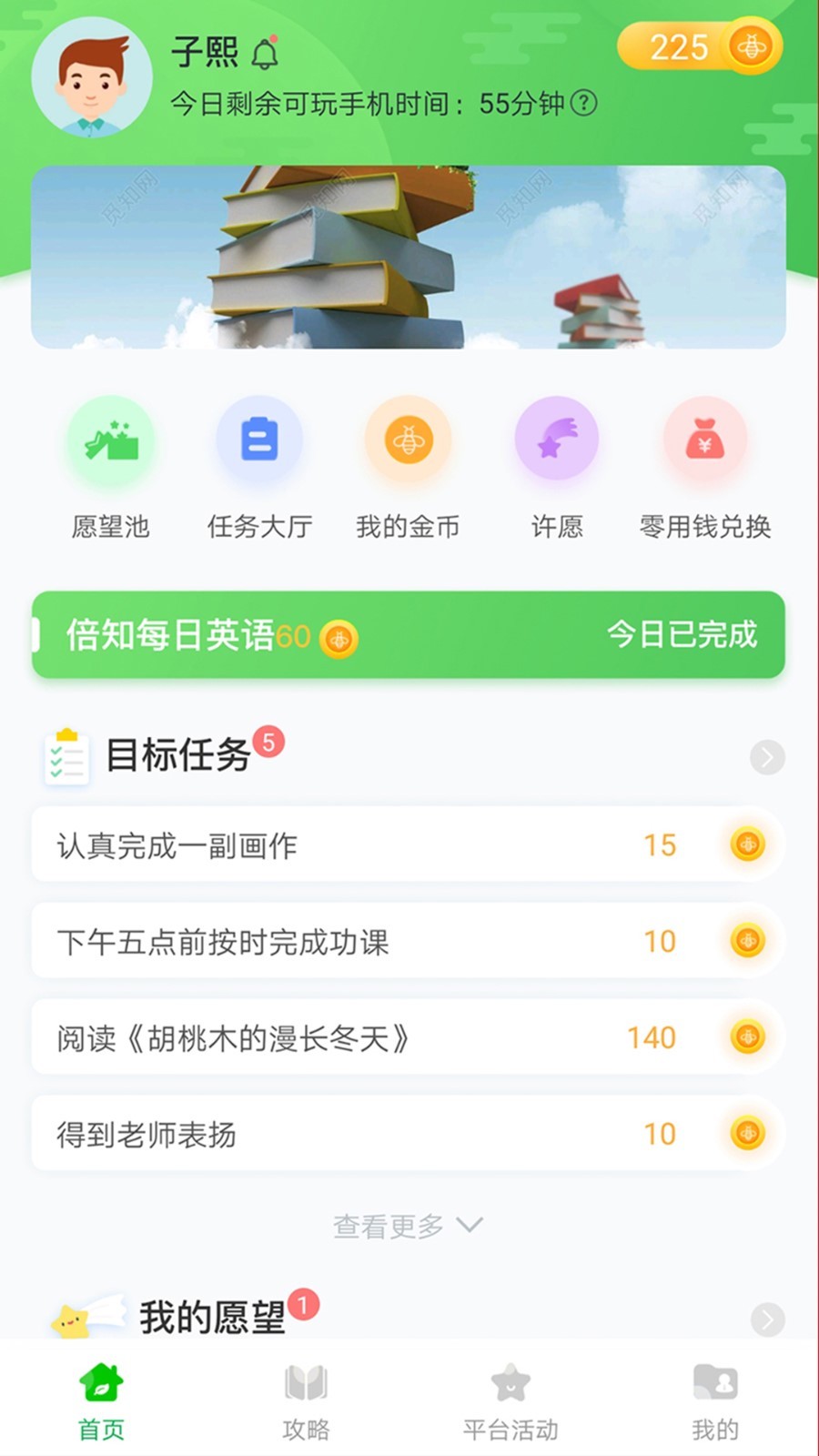The width and height of the screenshot is (819, 1456).
Task: Open the notifications bell next to 子熙
Action: (x=265, y=54)
